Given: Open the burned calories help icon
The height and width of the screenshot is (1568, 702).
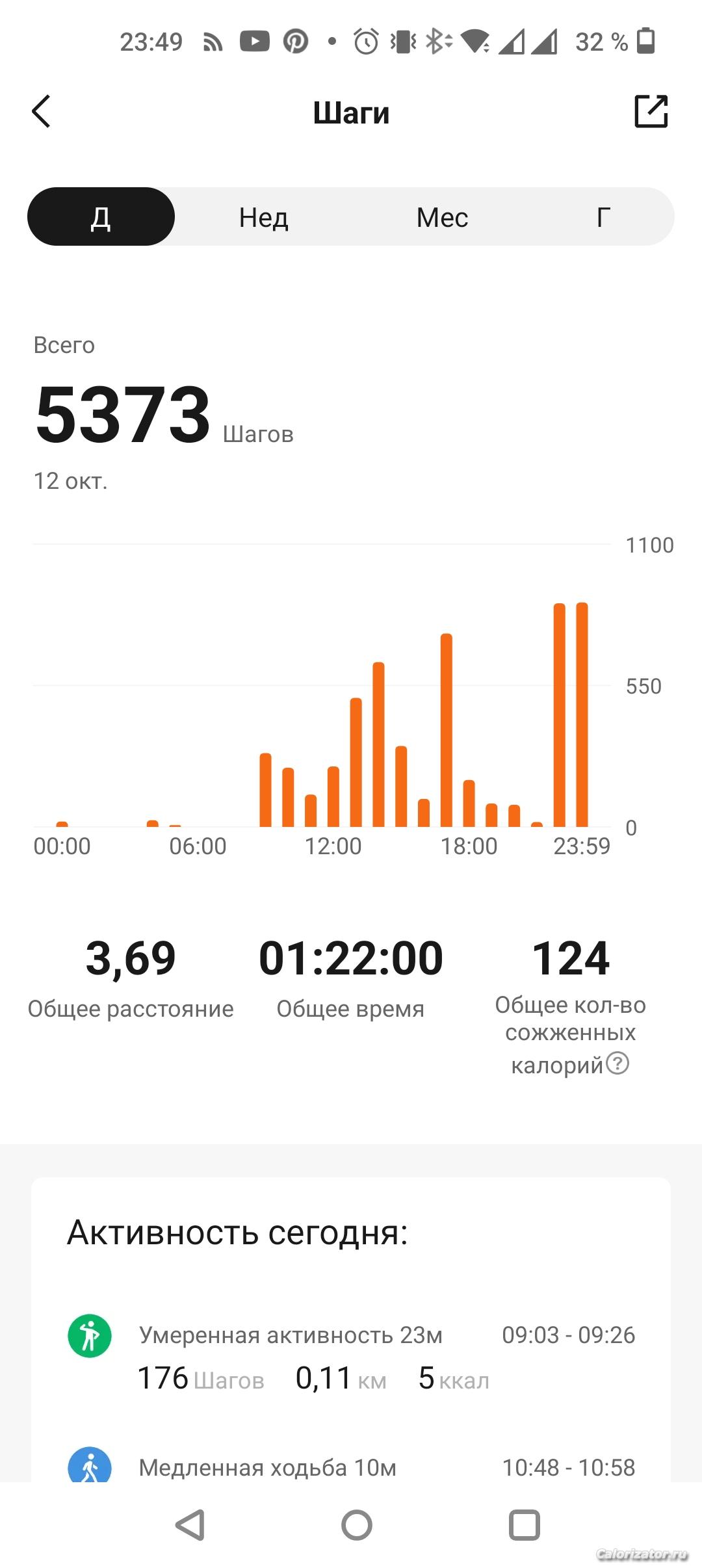Looking at the screenshot, I should click(617, 1064).
